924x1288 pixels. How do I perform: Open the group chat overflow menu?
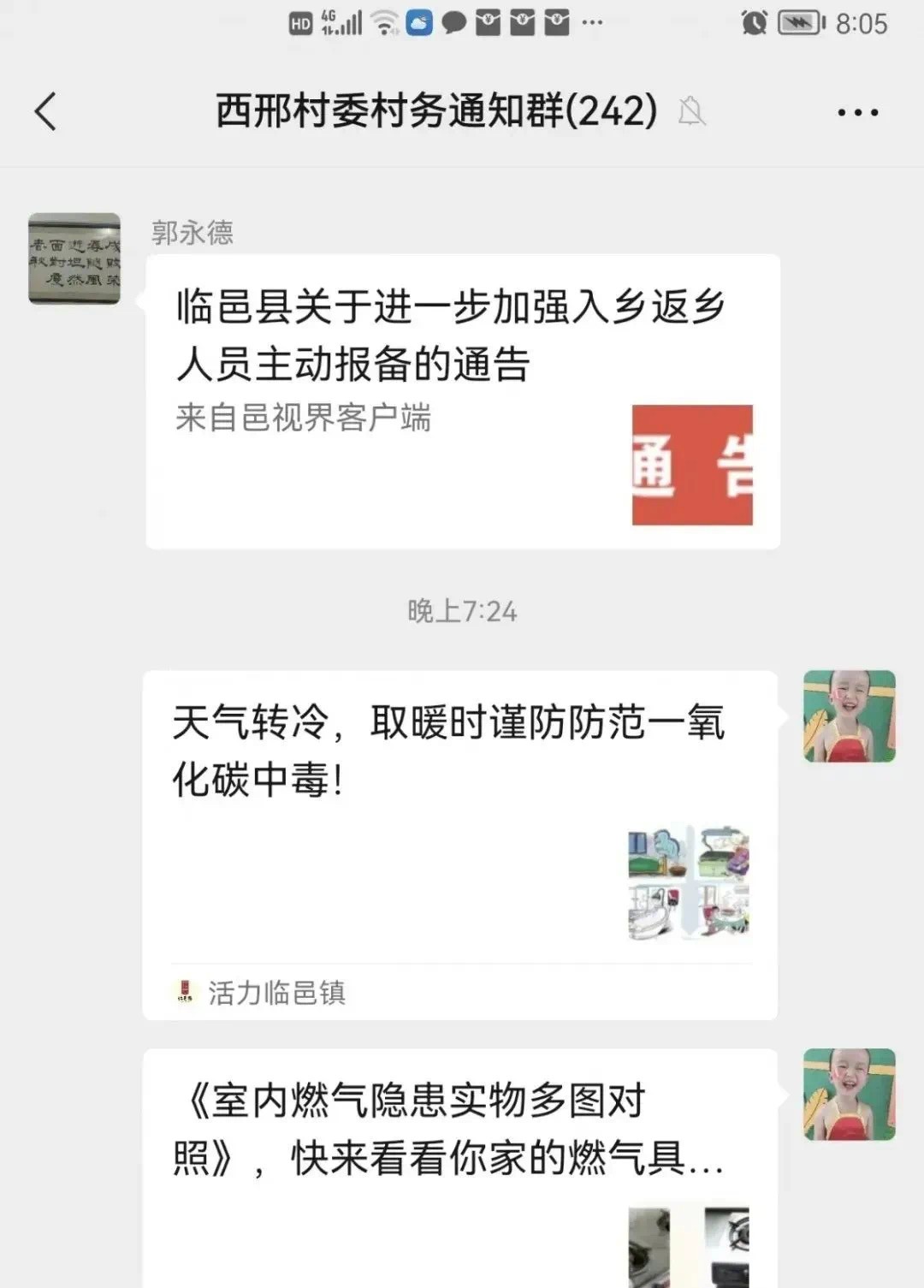click(857, 112)
